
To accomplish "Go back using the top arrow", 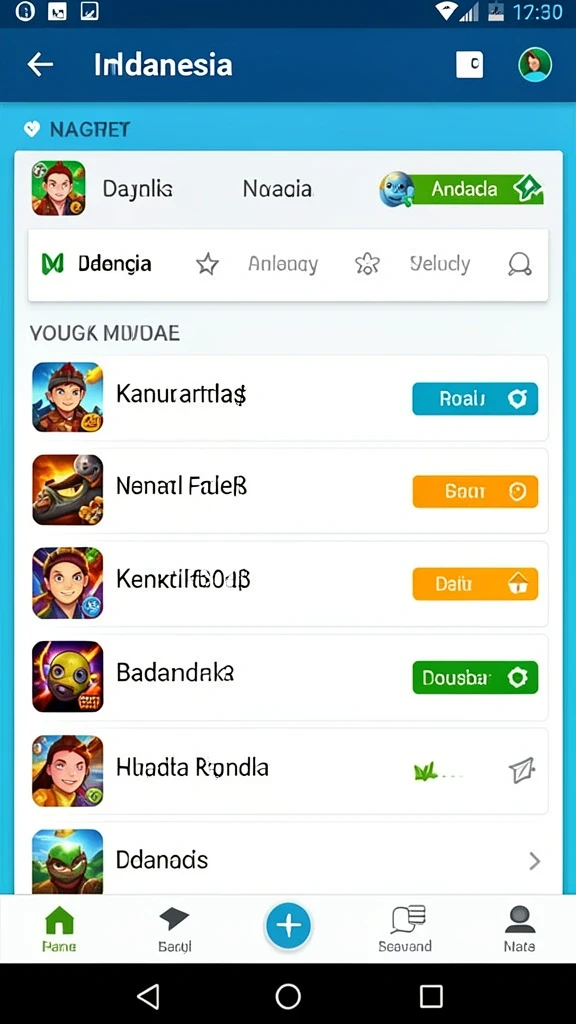I will click(40, 65).
